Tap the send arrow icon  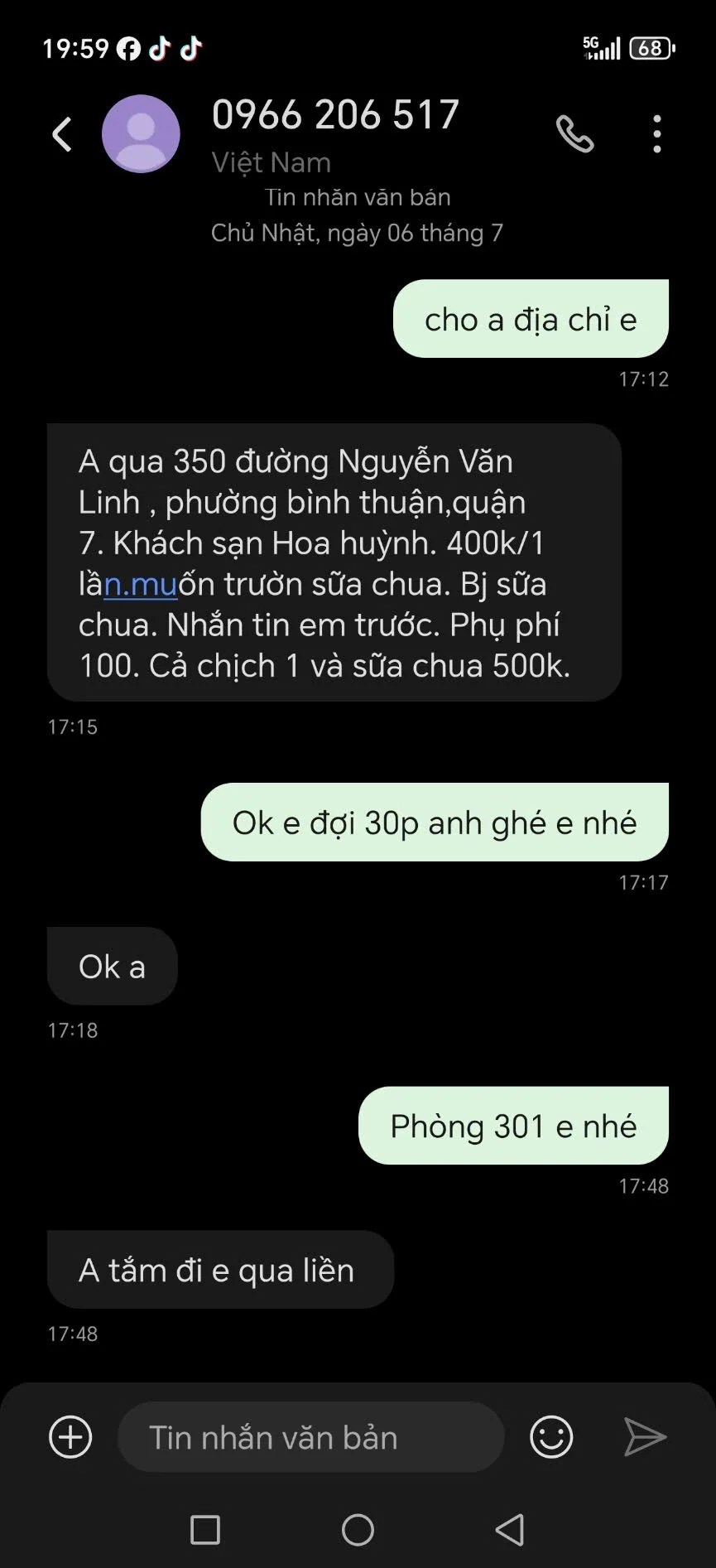645,1437
